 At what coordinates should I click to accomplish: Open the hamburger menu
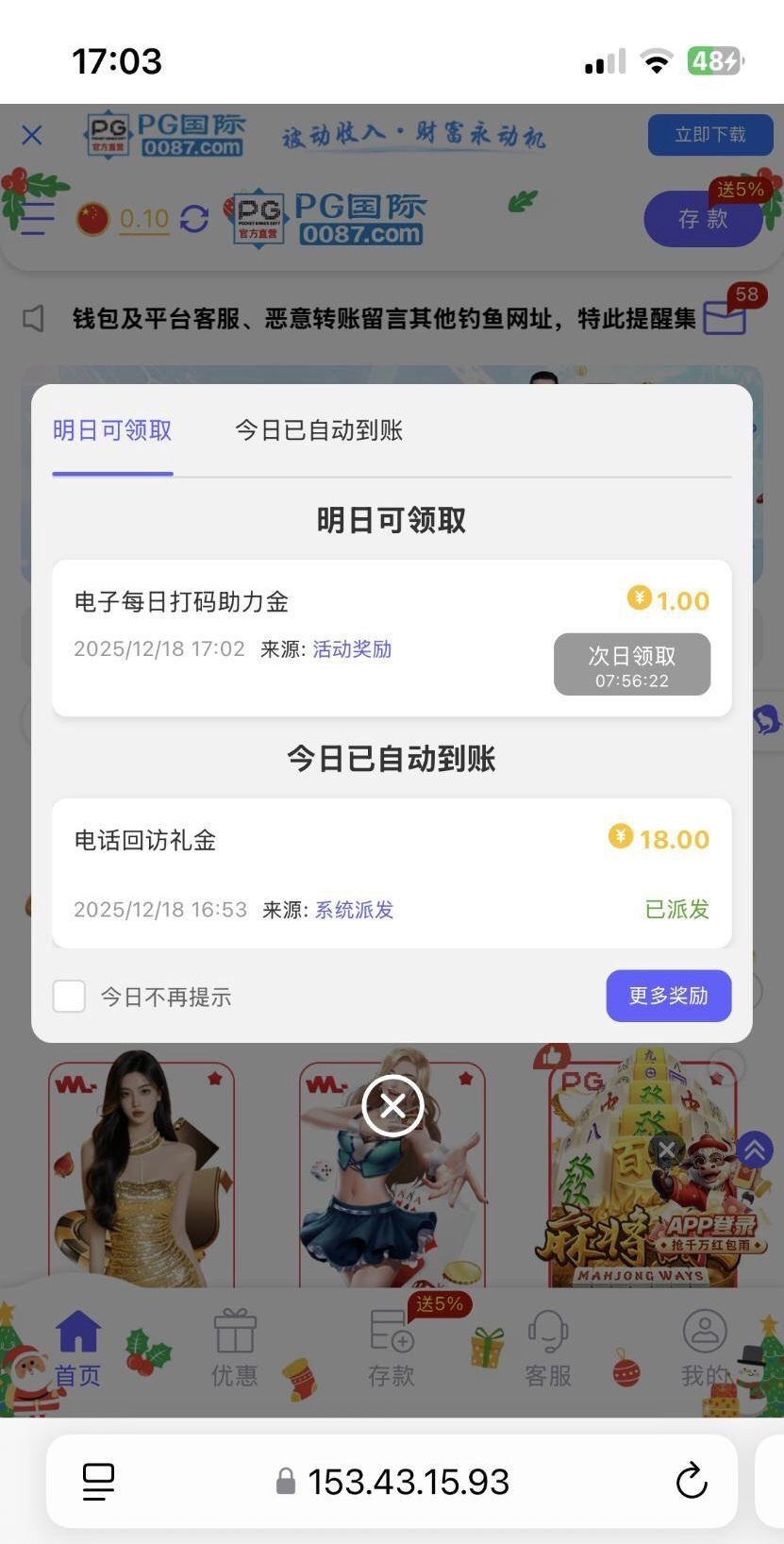coord(38,219)
